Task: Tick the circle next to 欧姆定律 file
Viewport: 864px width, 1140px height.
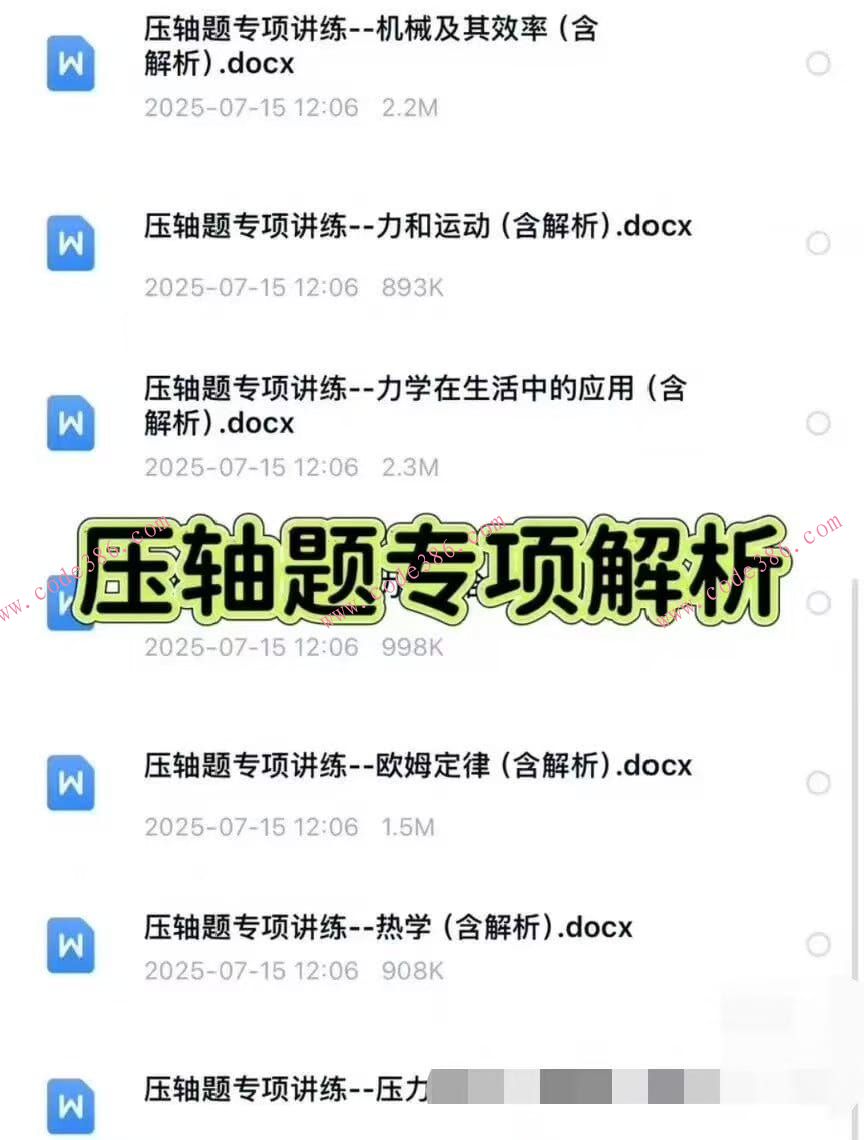Action: click(x=819, y=783)
